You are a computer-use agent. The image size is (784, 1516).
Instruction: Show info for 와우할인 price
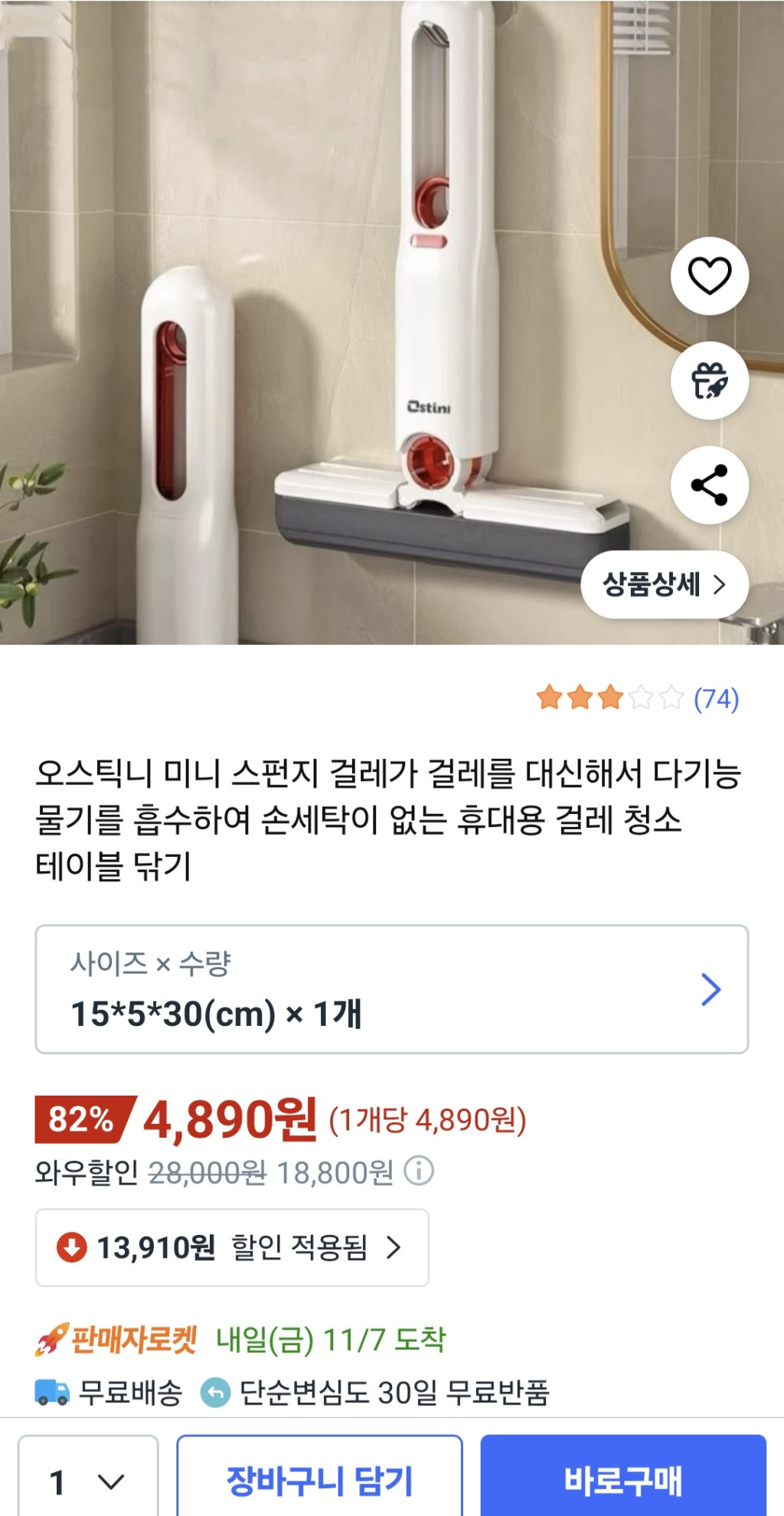419,1171
